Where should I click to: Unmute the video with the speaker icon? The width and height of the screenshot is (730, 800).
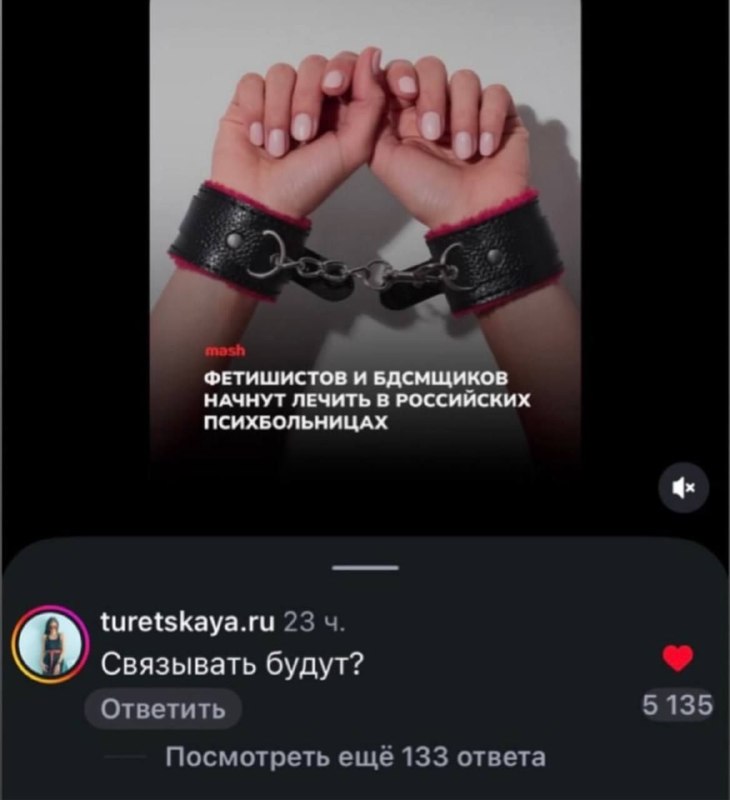tap(684, 488)
